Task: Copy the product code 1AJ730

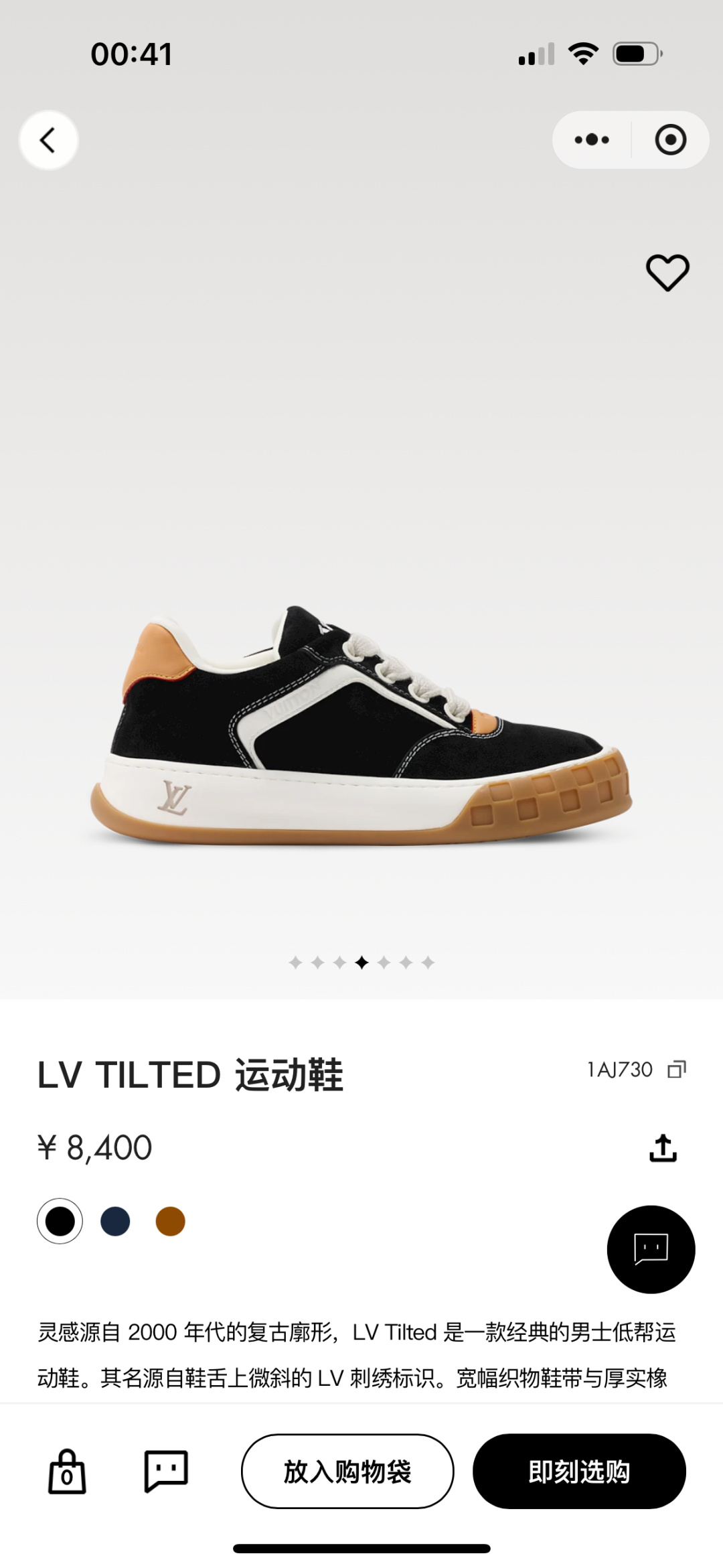Action: click(x=677, y=1070)
